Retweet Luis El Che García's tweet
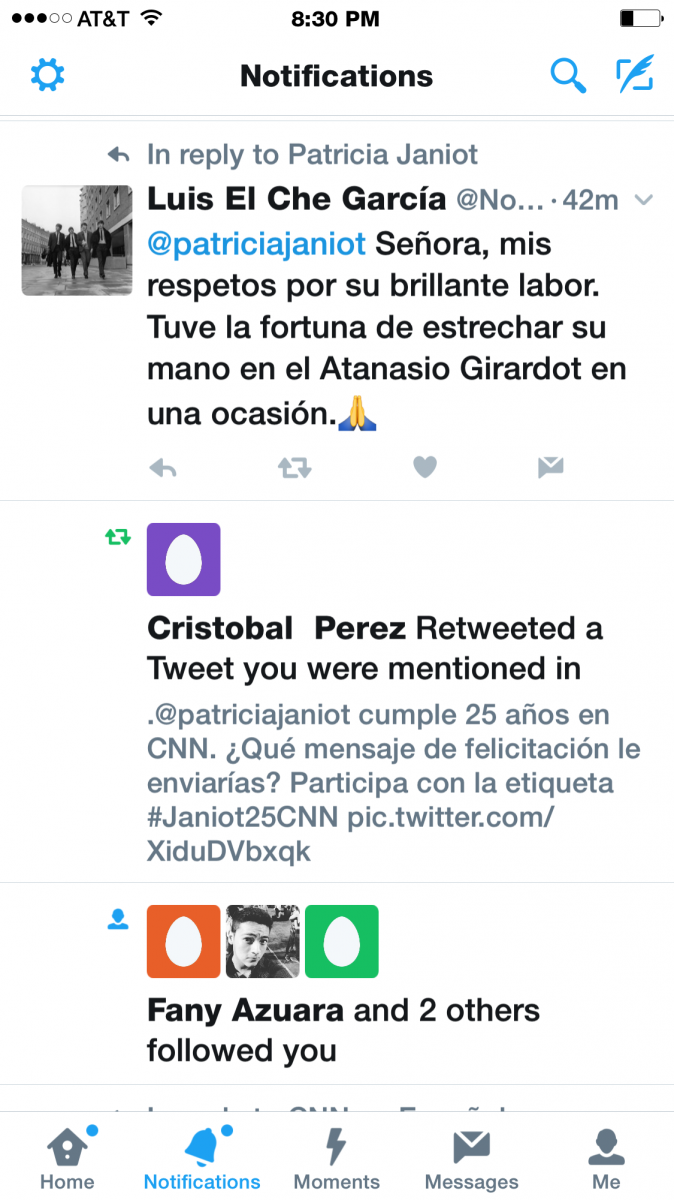Viewport: 674px width, 1200px height. click(x=295, y=467)
